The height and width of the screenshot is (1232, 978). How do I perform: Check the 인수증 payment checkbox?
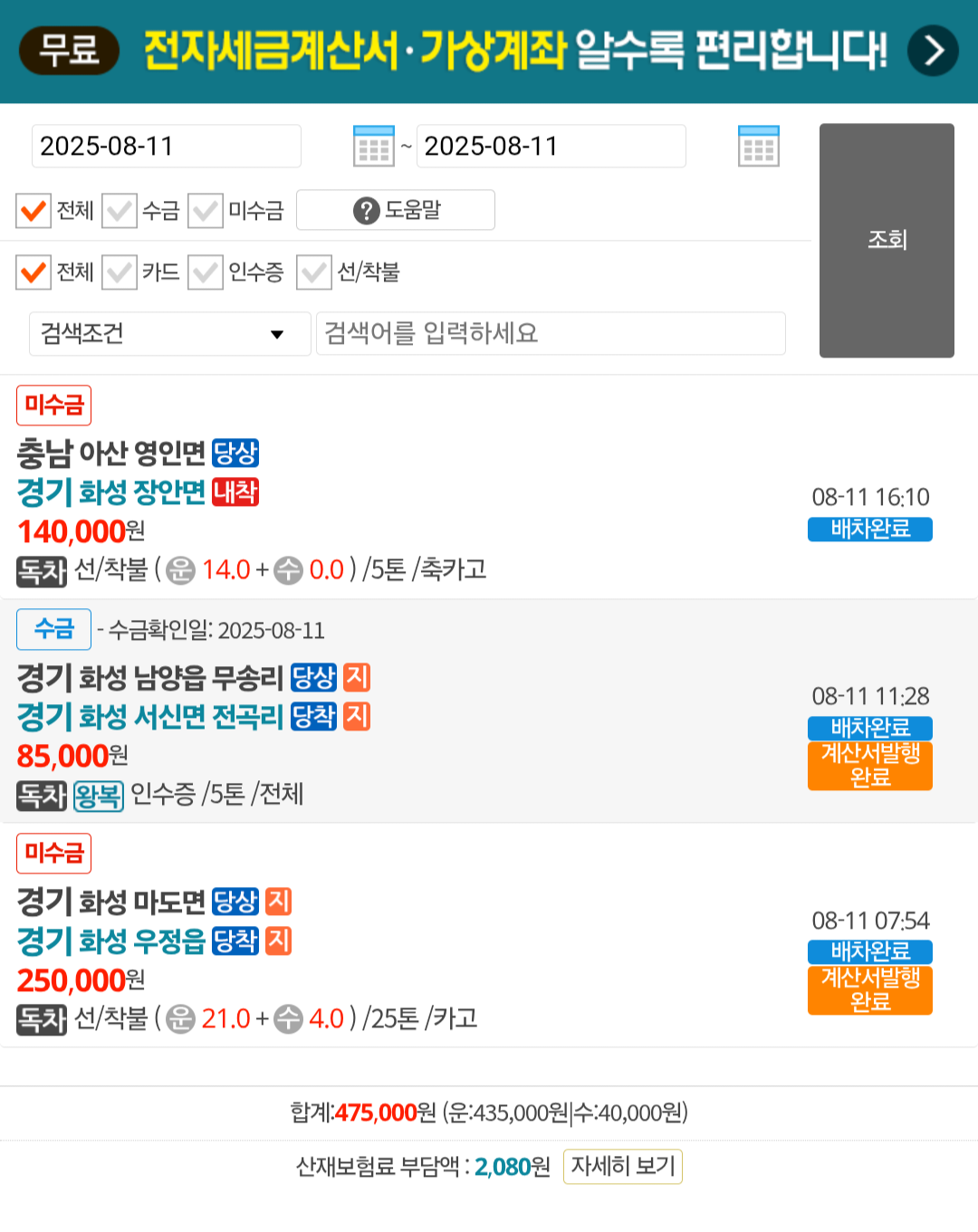point(206,272)
